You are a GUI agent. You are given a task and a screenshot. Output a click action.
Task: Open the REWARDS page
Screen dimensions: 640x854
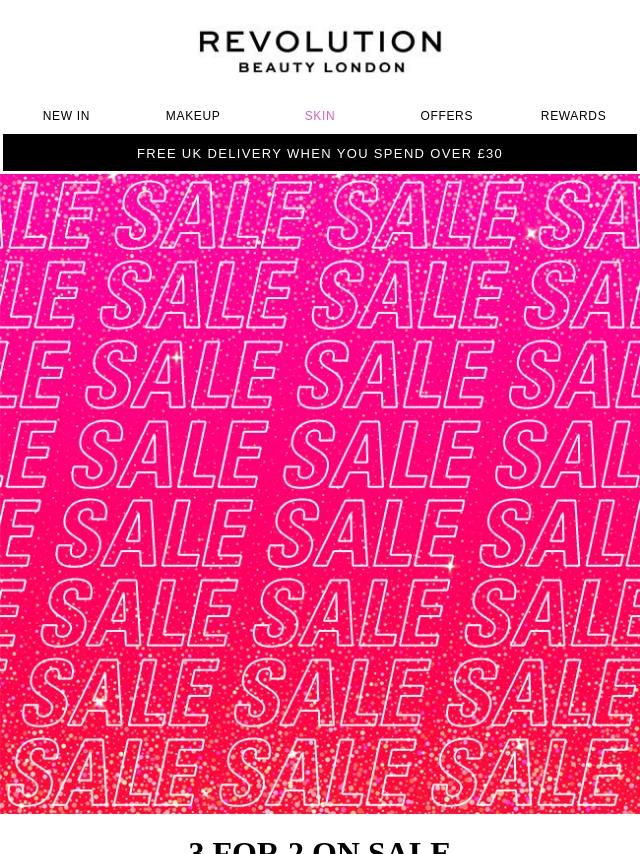coord(573,116)
